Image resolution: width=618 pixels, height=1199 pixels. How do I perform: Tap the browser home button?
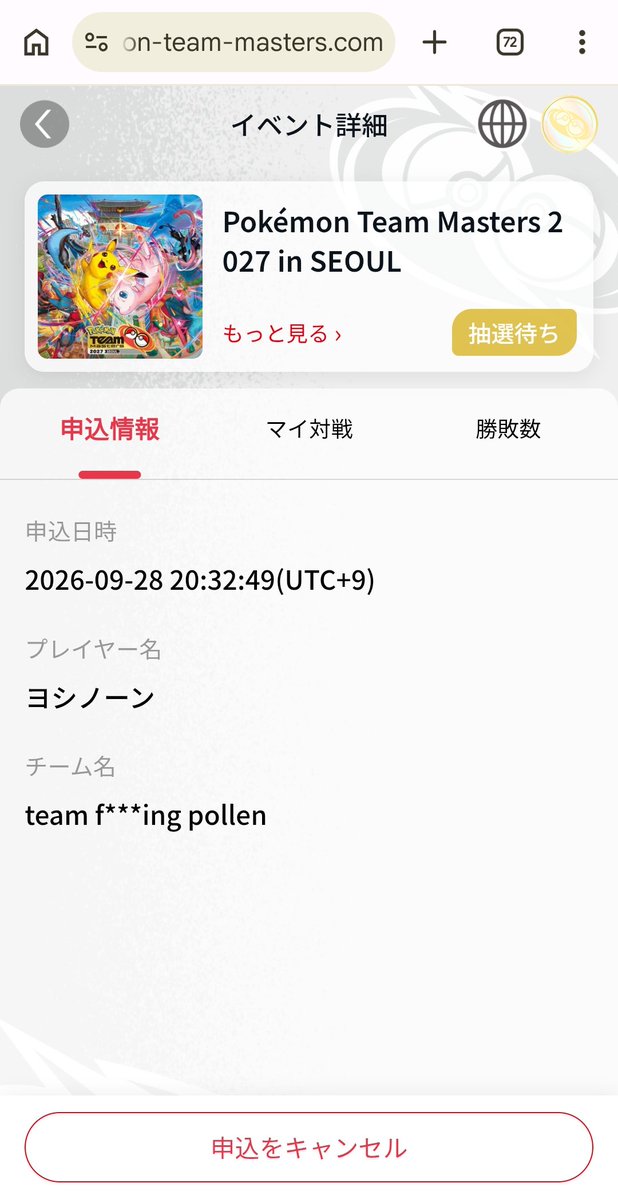(36, 42)
